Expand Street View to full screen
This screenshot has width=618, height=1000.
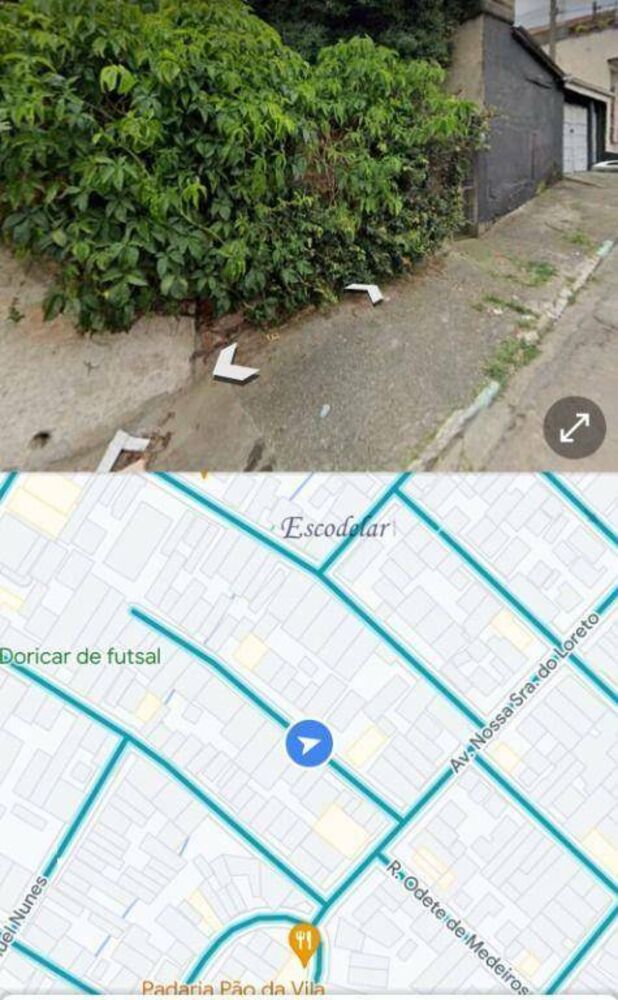coord(574,427)
